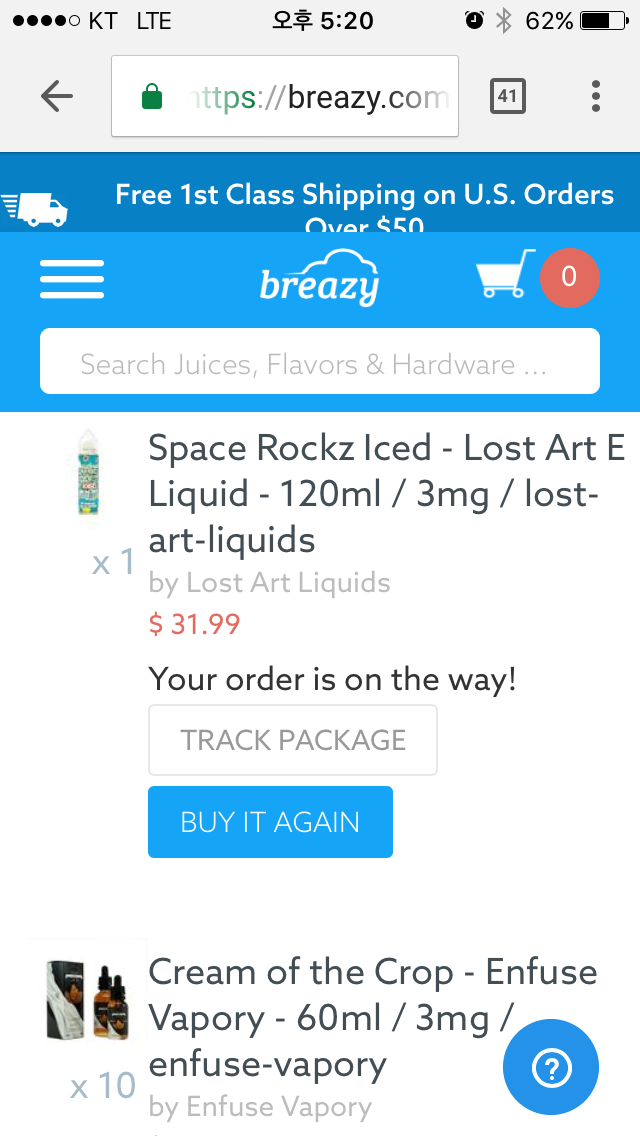The image size is (640, 1136).
Task: Open the Cream of the Crop product link
Action: pos(372,1018)
